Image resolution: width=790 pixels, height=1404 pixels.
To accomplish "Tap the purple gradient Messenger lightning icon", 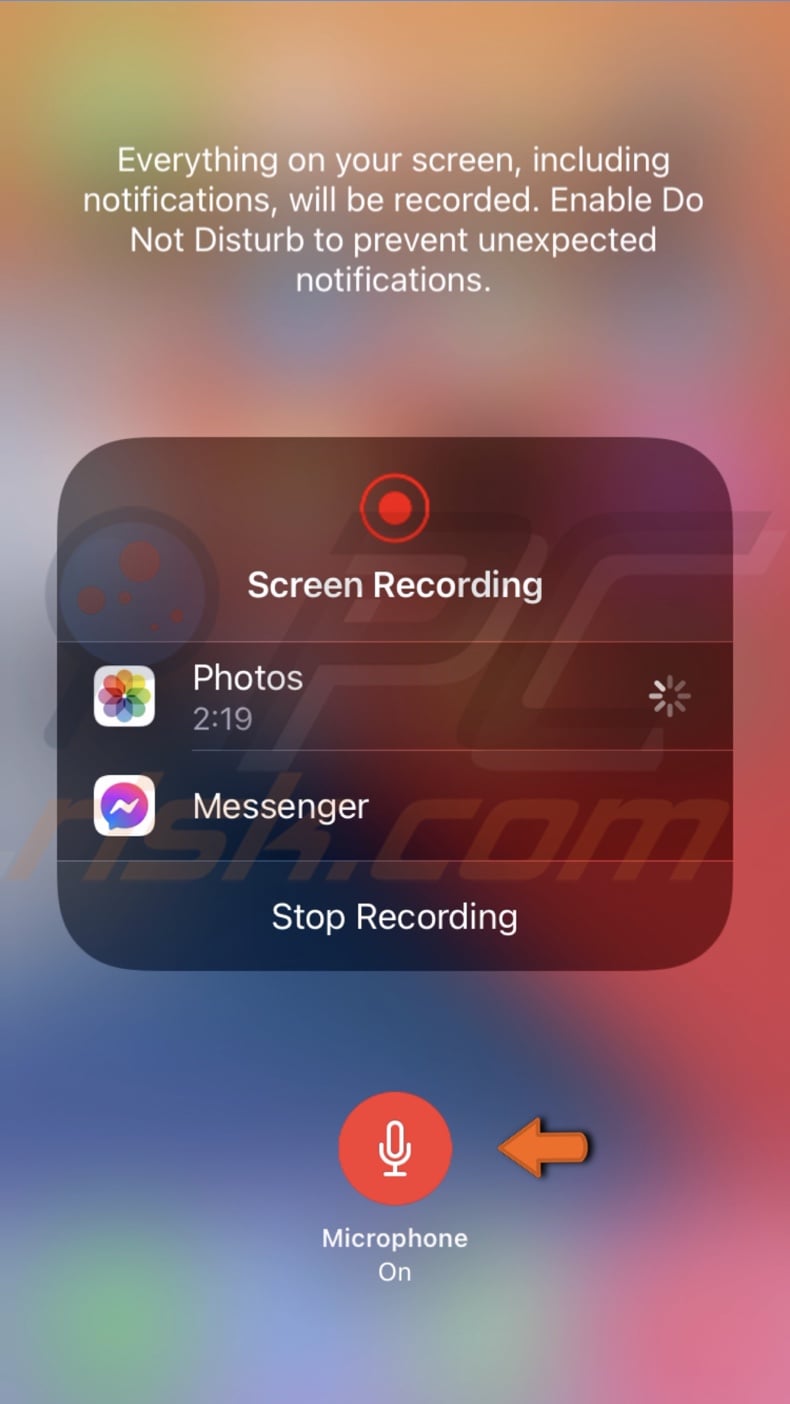I will point(122,805).
